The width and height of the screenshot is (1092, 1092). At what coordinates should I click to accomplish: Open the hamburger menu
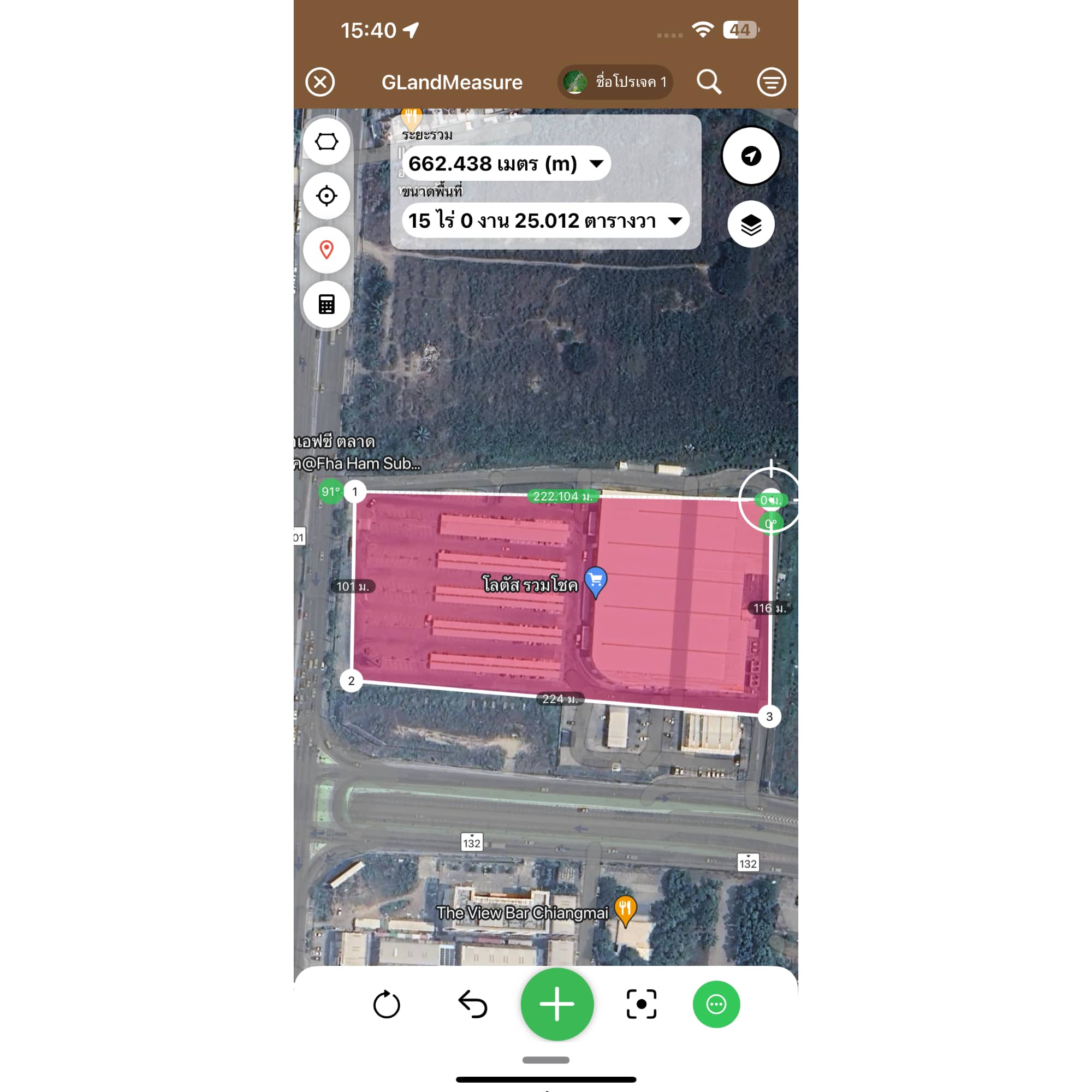771,82
